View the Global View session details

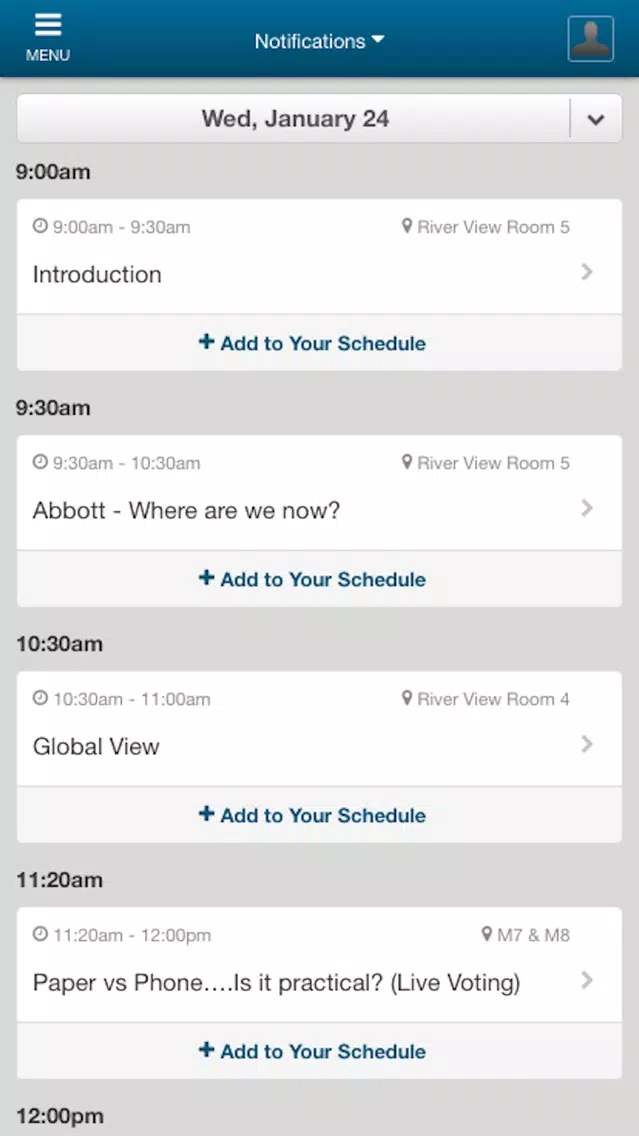319,729
